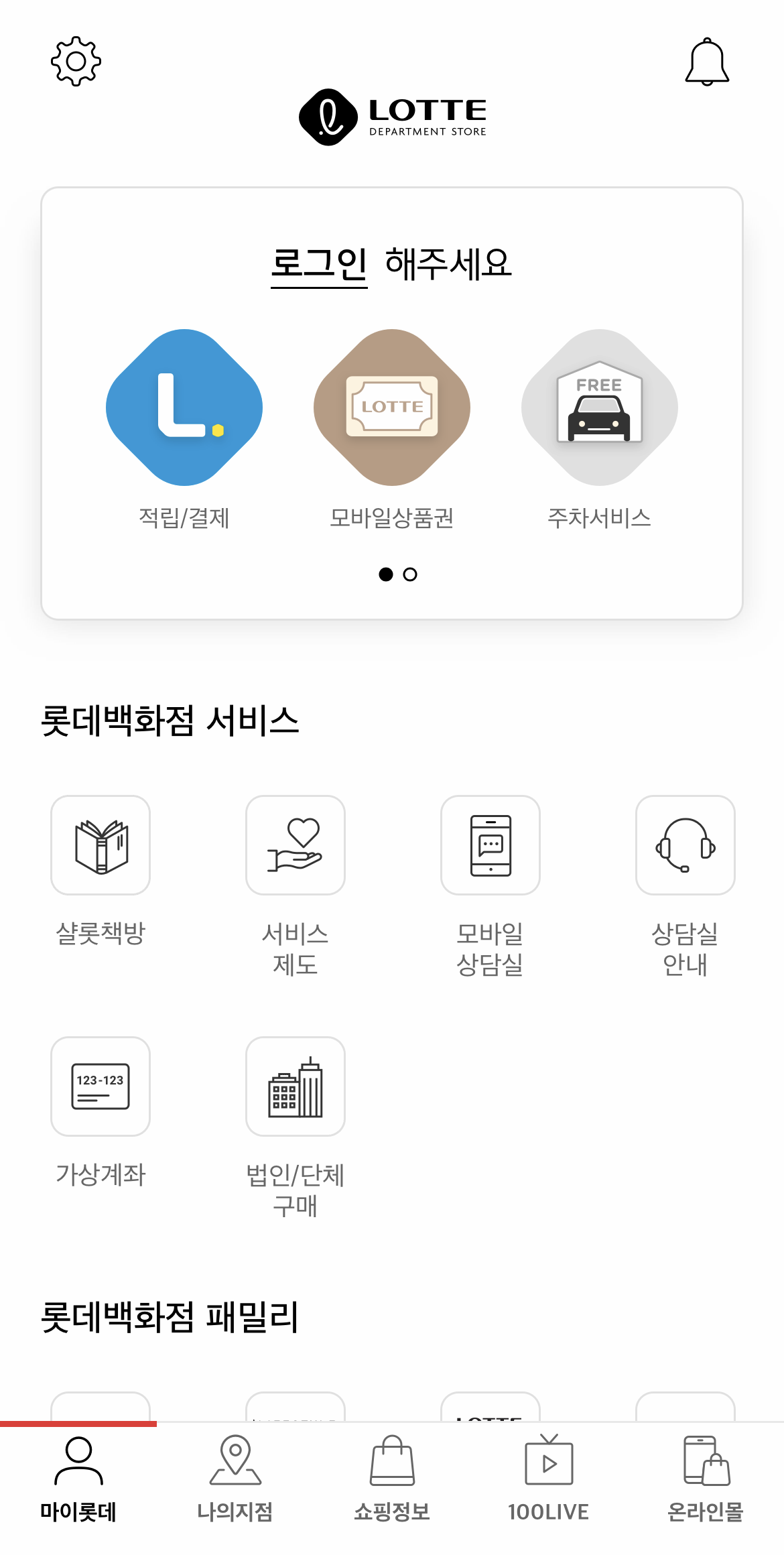Open the notifications bell
The width and height of the screenshot is (784, 1555).
point(707,62)
